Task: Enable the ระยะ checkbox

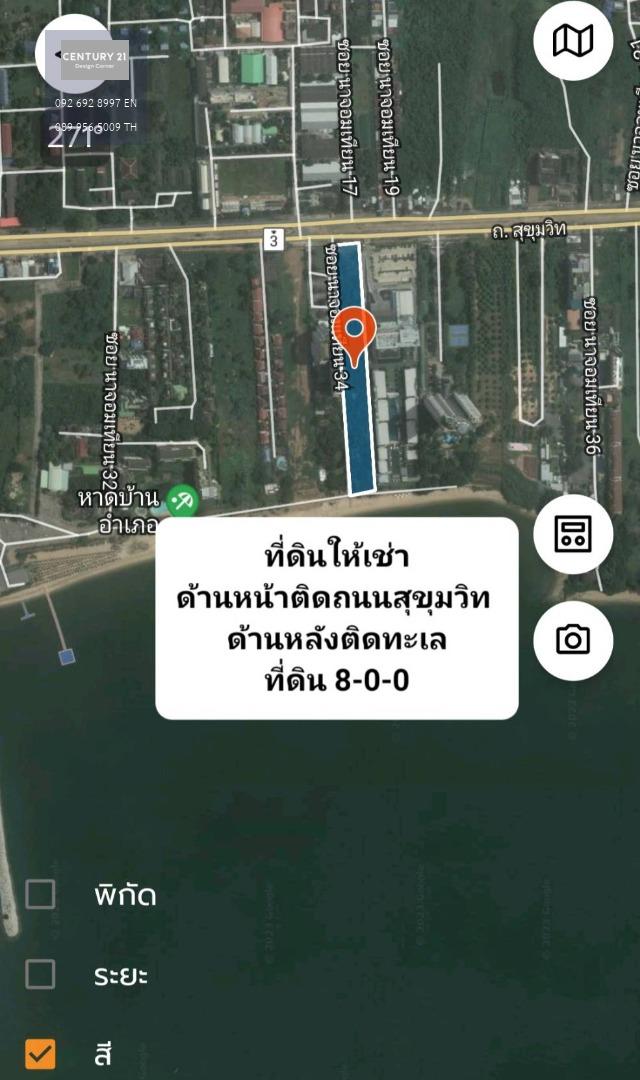Action: 40,975
